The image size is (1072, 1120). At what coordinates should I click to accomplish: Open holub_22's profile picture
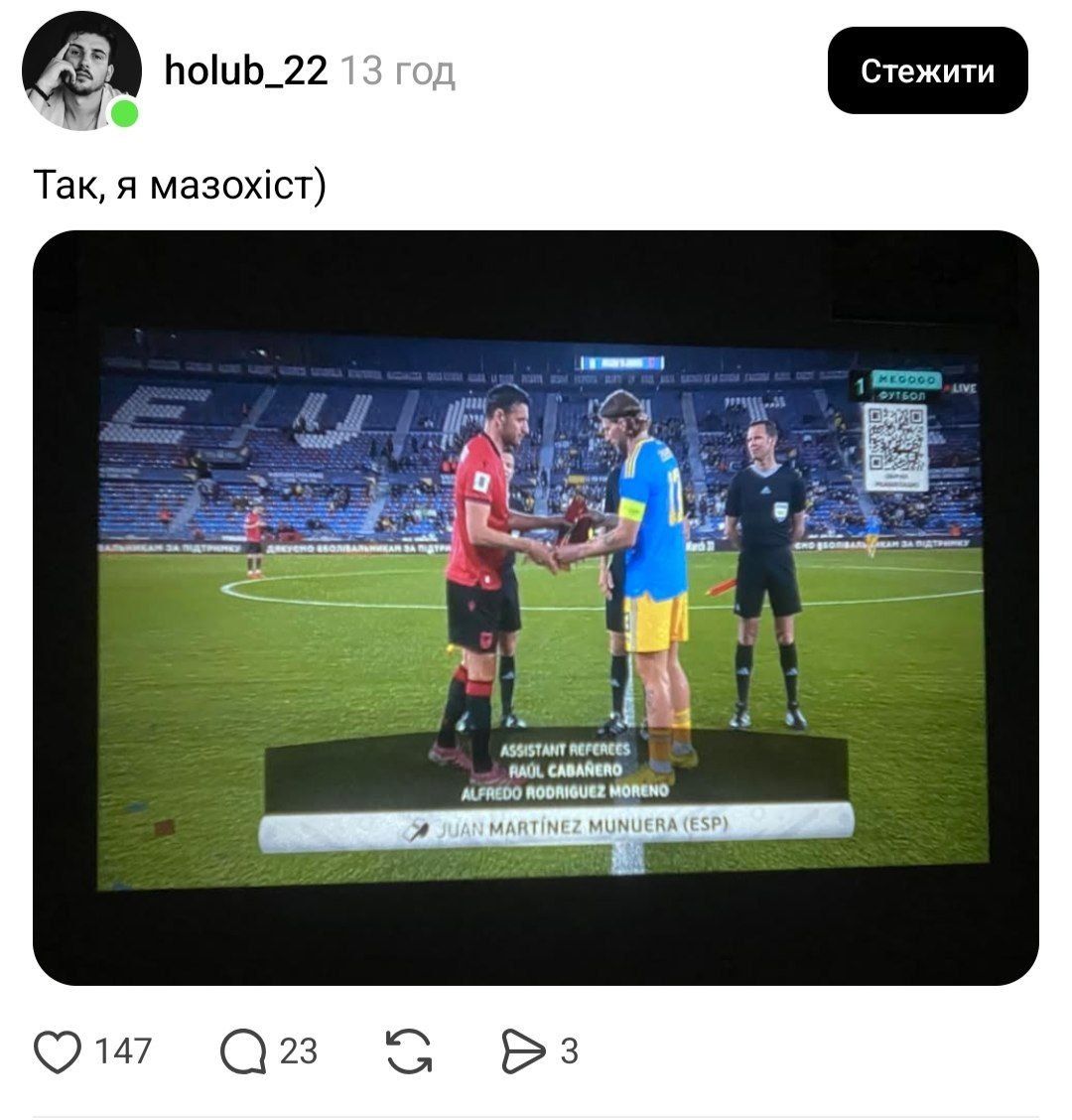(x=78, y=70)
